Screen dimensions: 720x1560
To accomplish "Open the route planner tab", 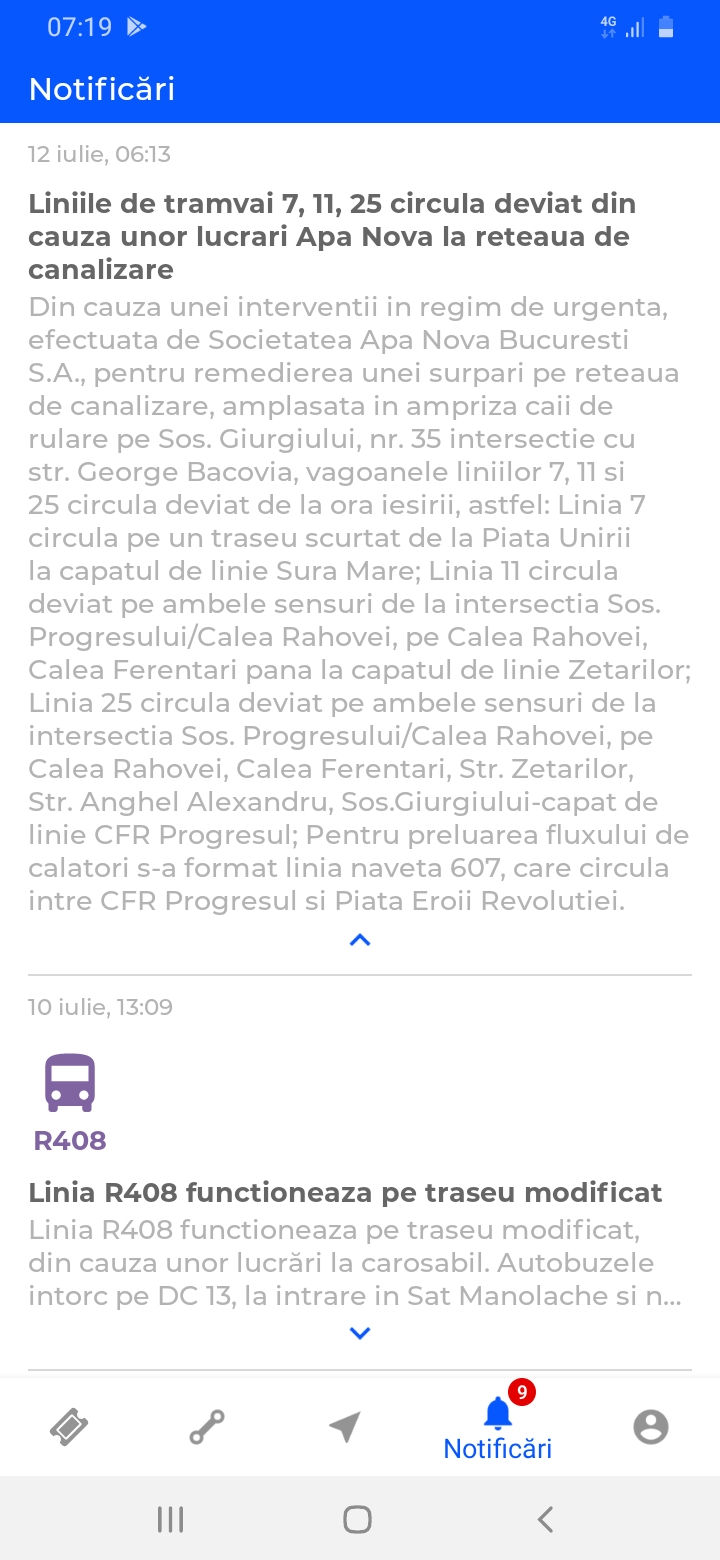I will click(207, 1427).
